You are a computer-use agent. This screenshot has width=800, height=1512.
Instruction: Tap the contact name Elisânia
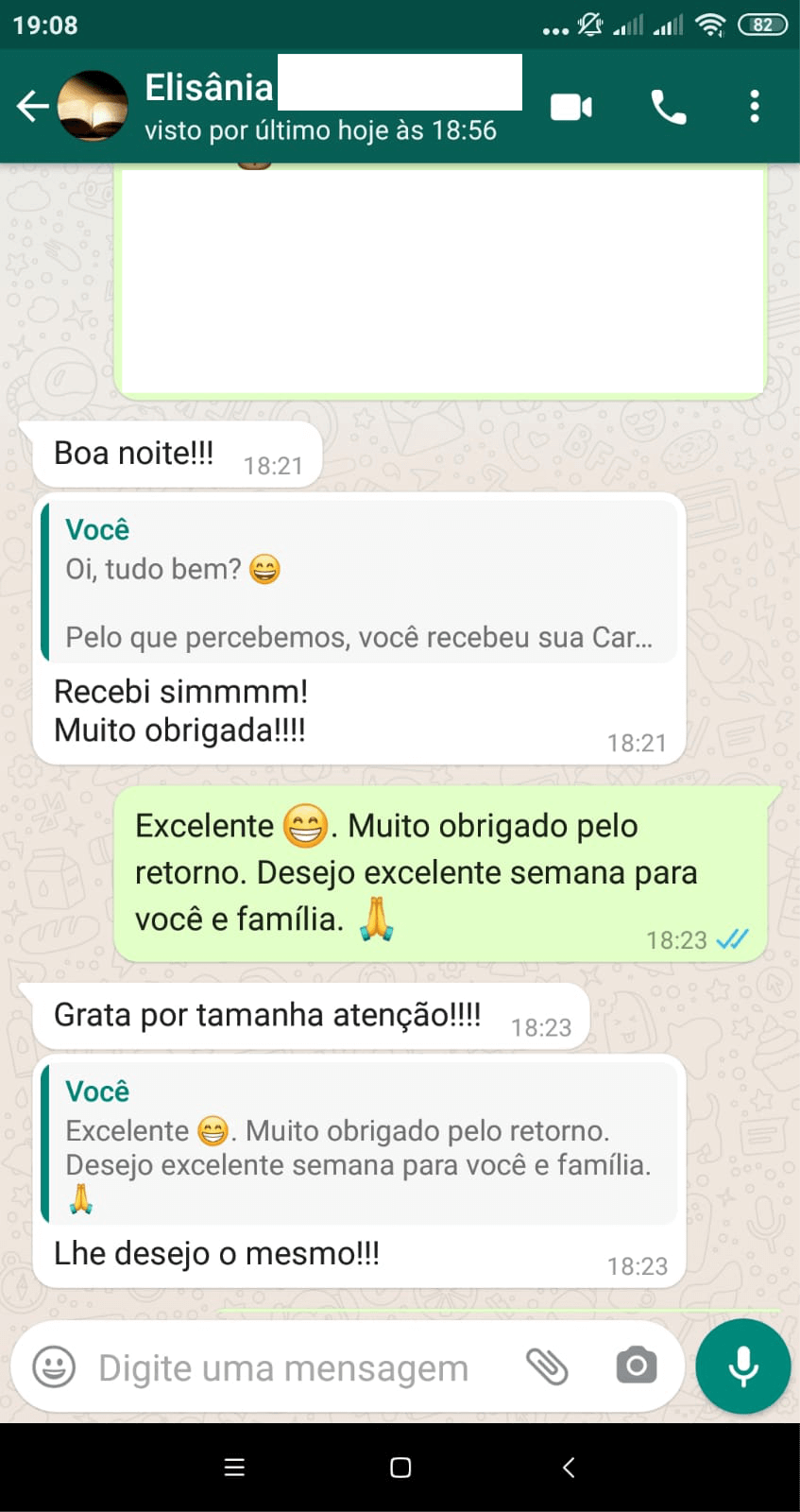[x=207, y=87]
